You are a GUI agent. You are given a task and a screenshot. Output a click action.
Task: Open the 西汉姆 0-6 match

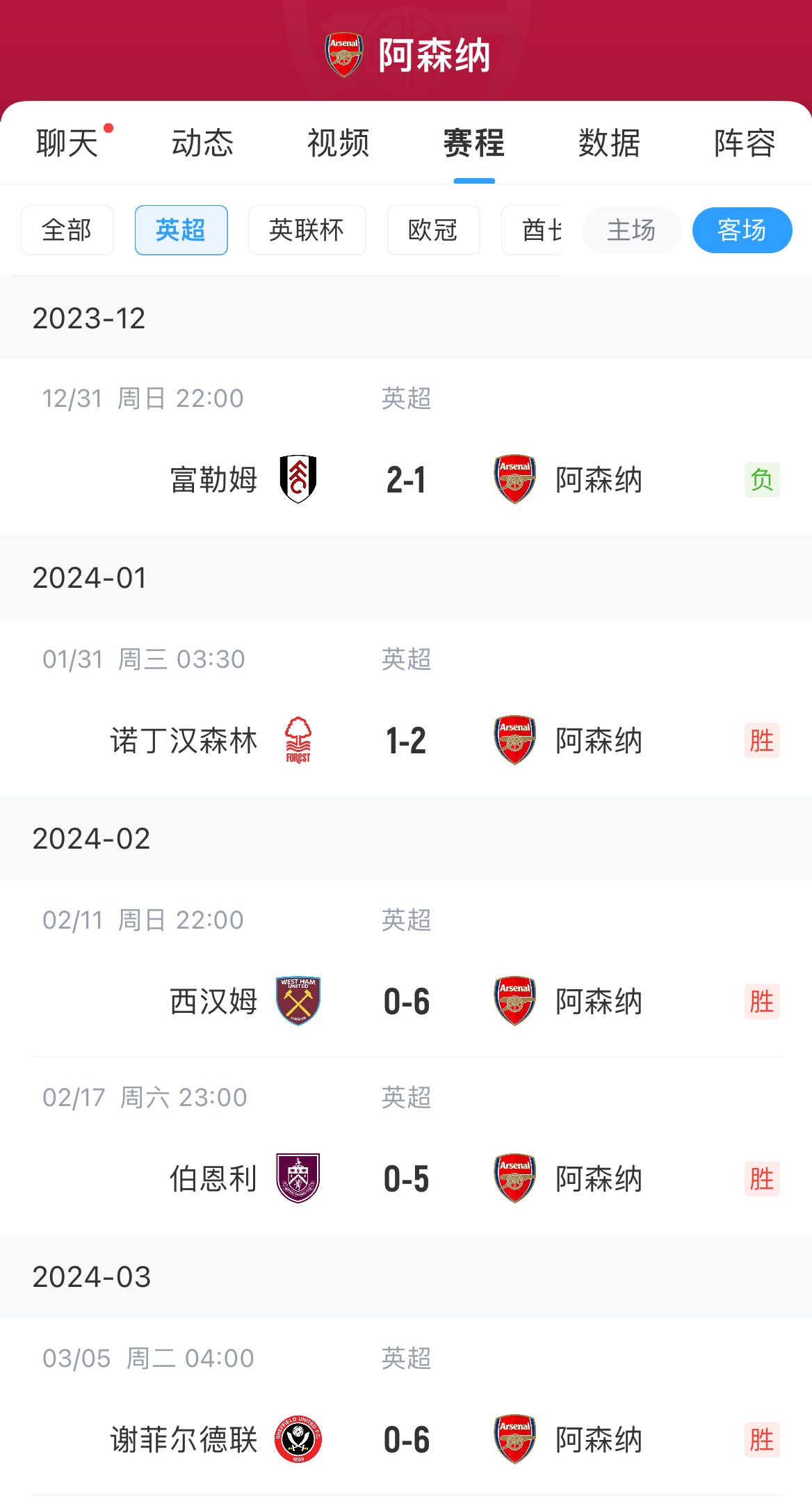point(406,1002)
